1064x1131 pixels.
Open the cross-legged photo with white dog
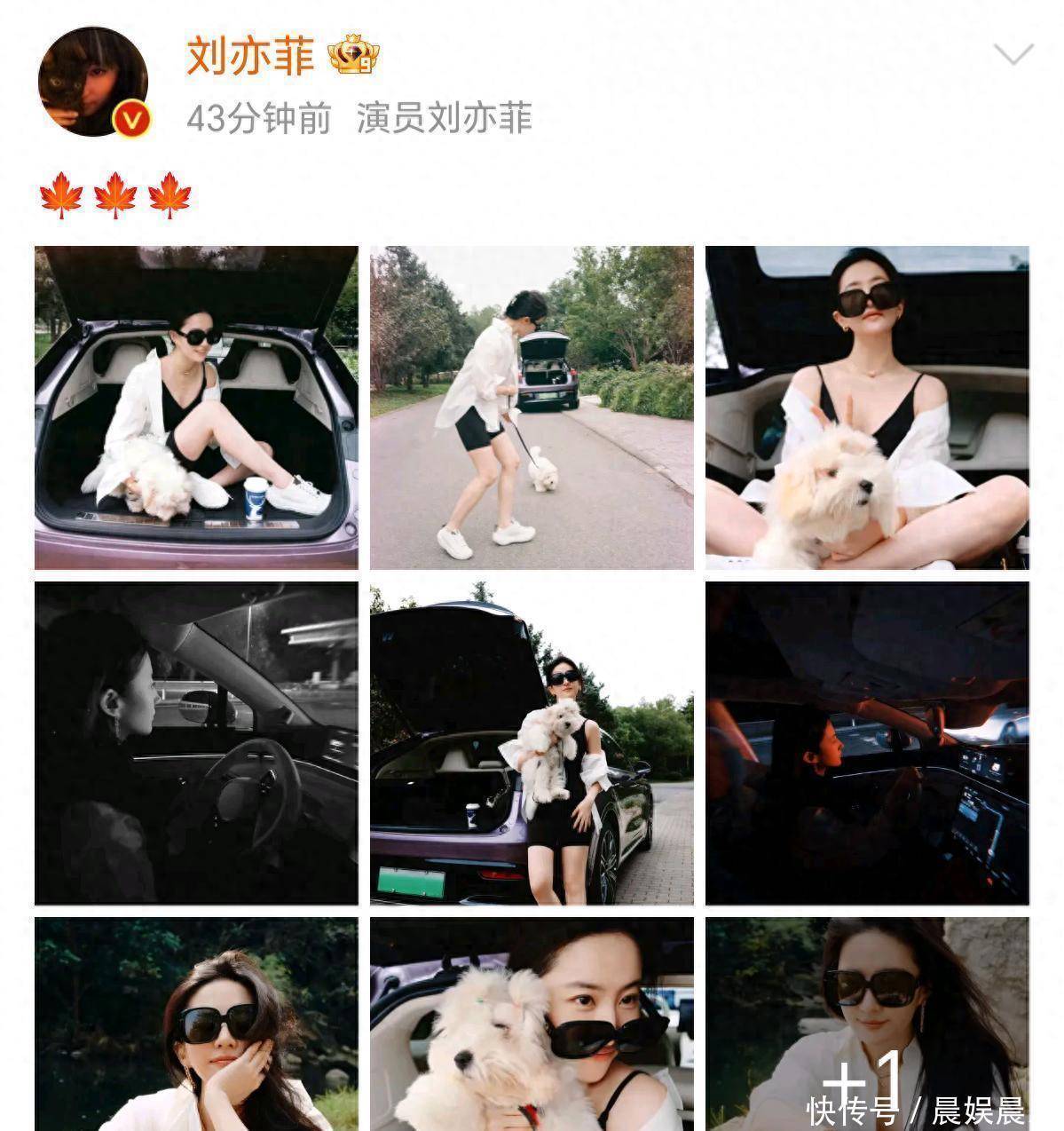tap(867, 407)
